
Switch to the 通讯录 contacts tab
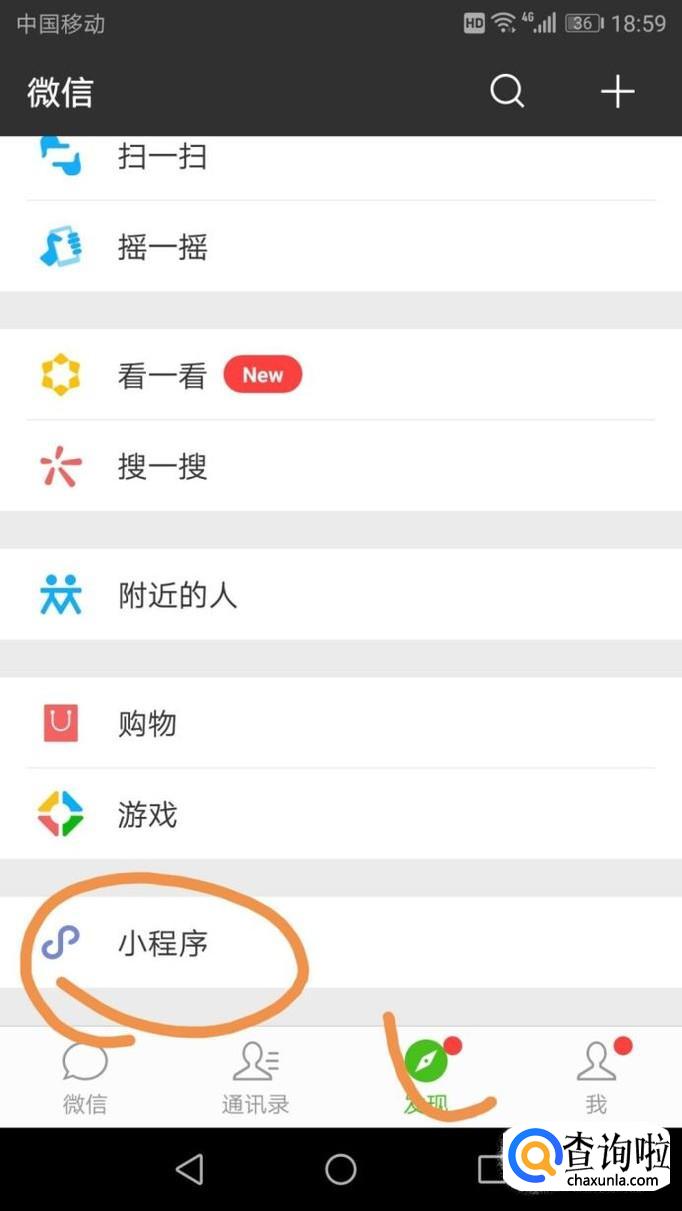click(x=256, y=1078)
